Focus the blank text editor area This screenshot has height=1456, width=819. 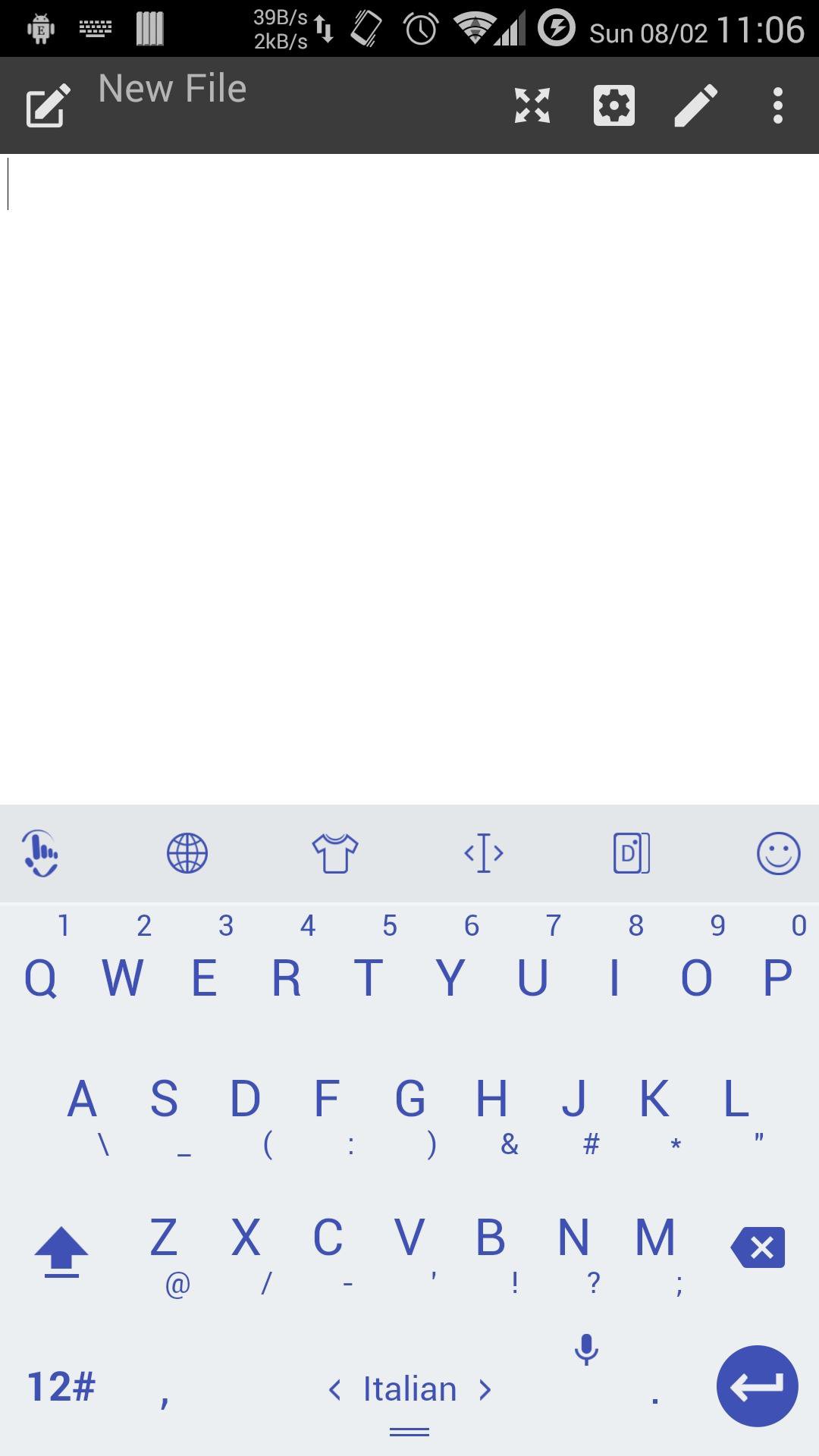tap(409, 479)
